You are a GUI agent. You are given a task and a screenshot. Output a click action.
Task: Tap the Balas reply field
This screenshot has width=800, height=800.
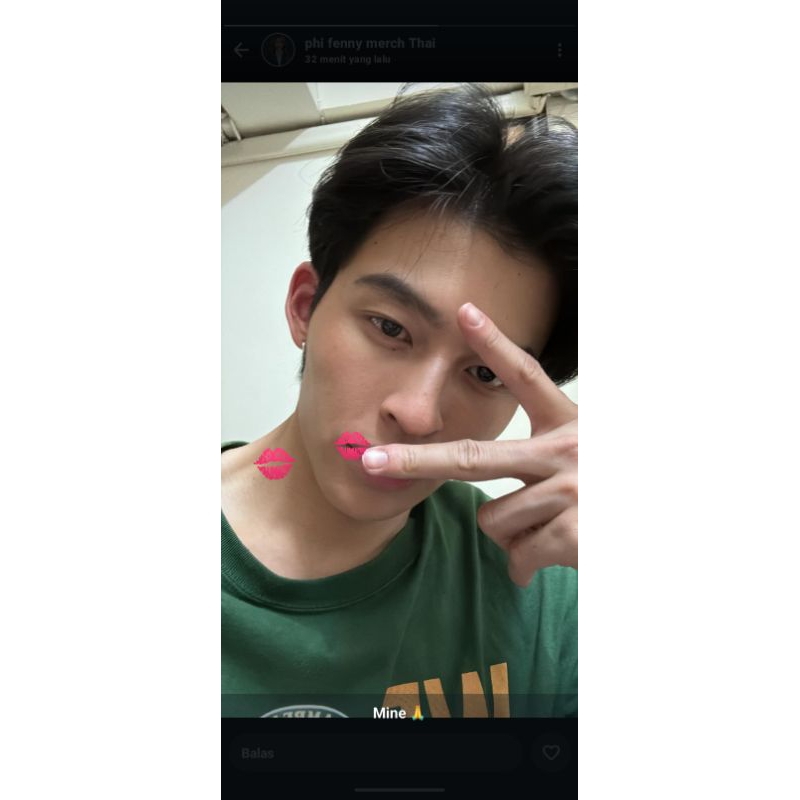pos(375,753)
